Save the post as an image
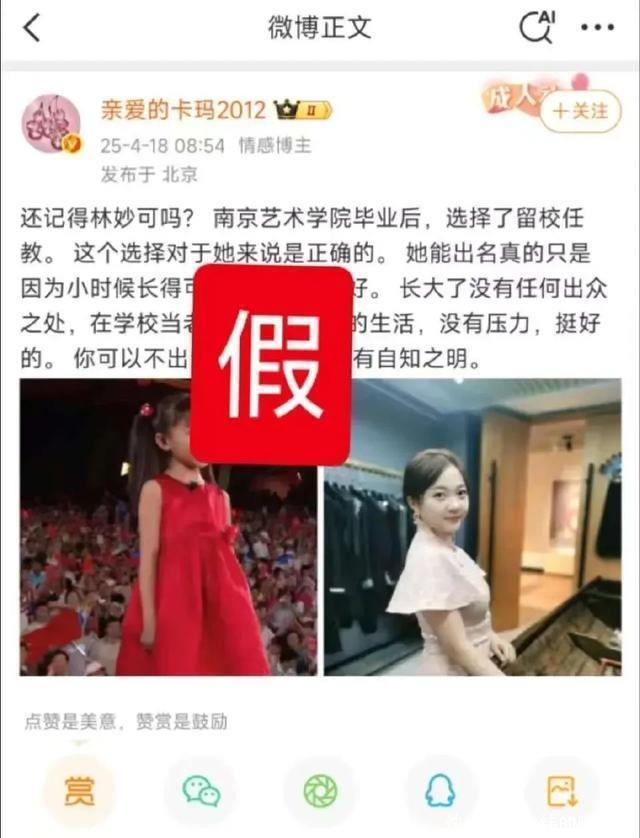Image resolution: width=640 pixels, height=838 pixels. pos(561,791)
